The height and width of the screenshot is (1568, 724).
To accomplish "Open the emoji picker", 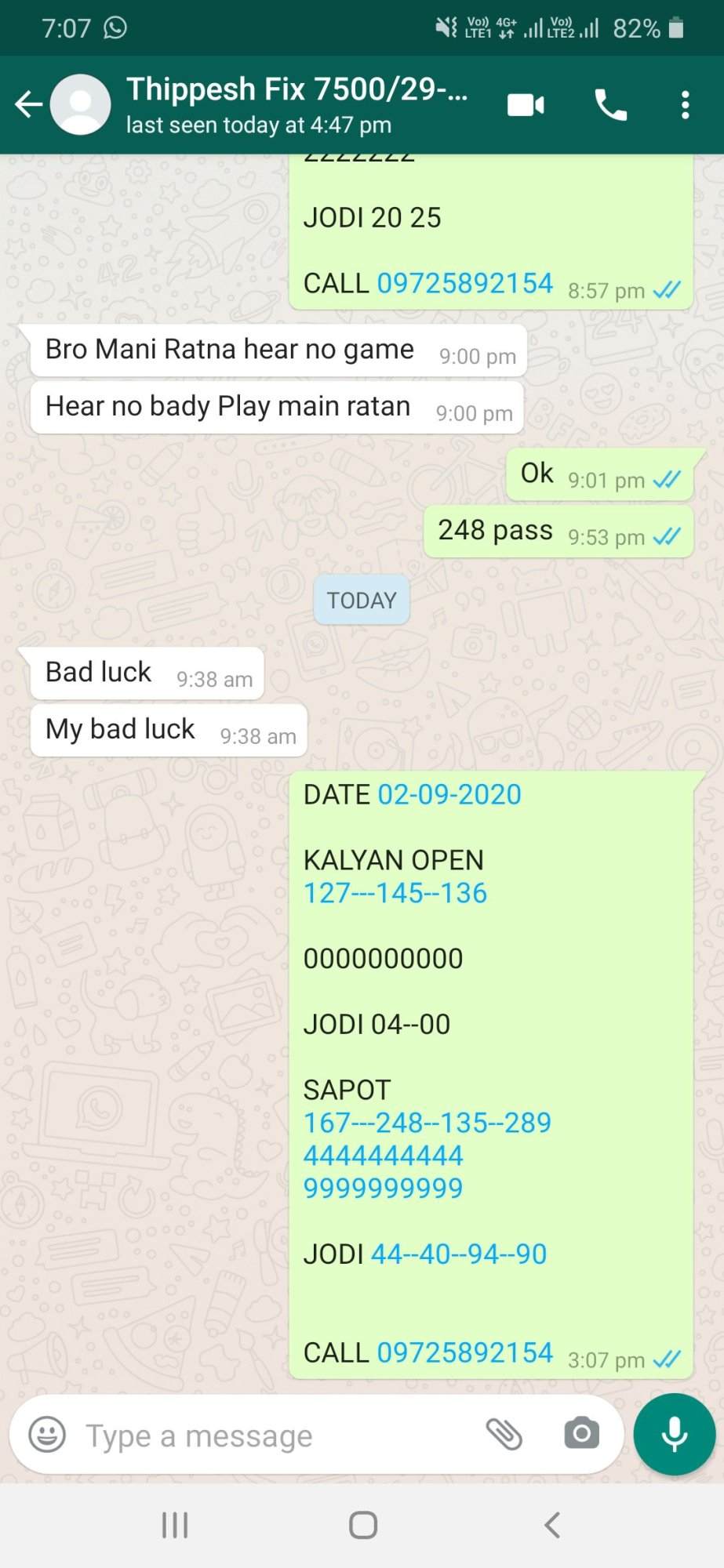I will [47, 1436].
